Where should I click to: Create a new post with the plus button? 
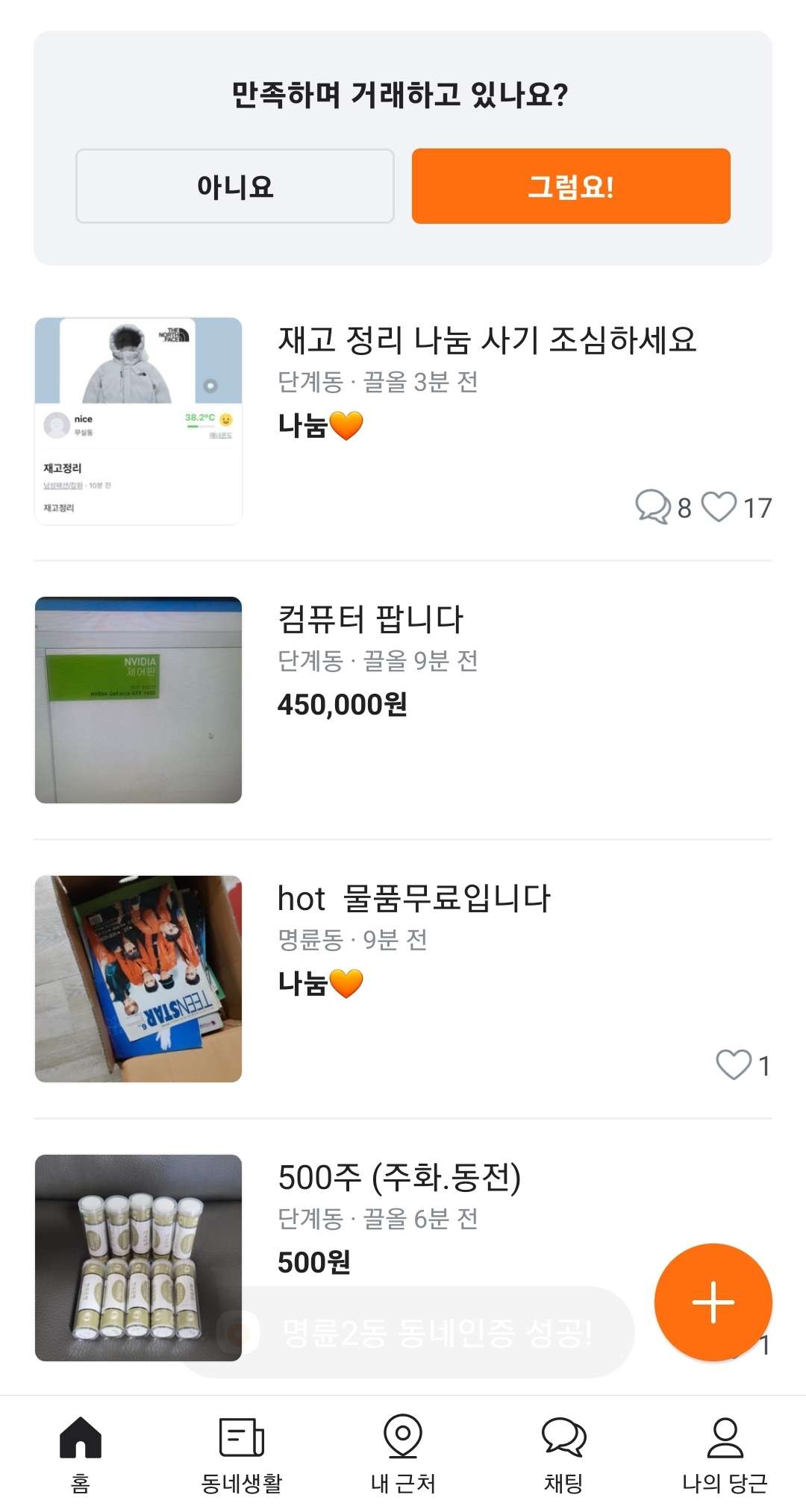point(713,1302)
